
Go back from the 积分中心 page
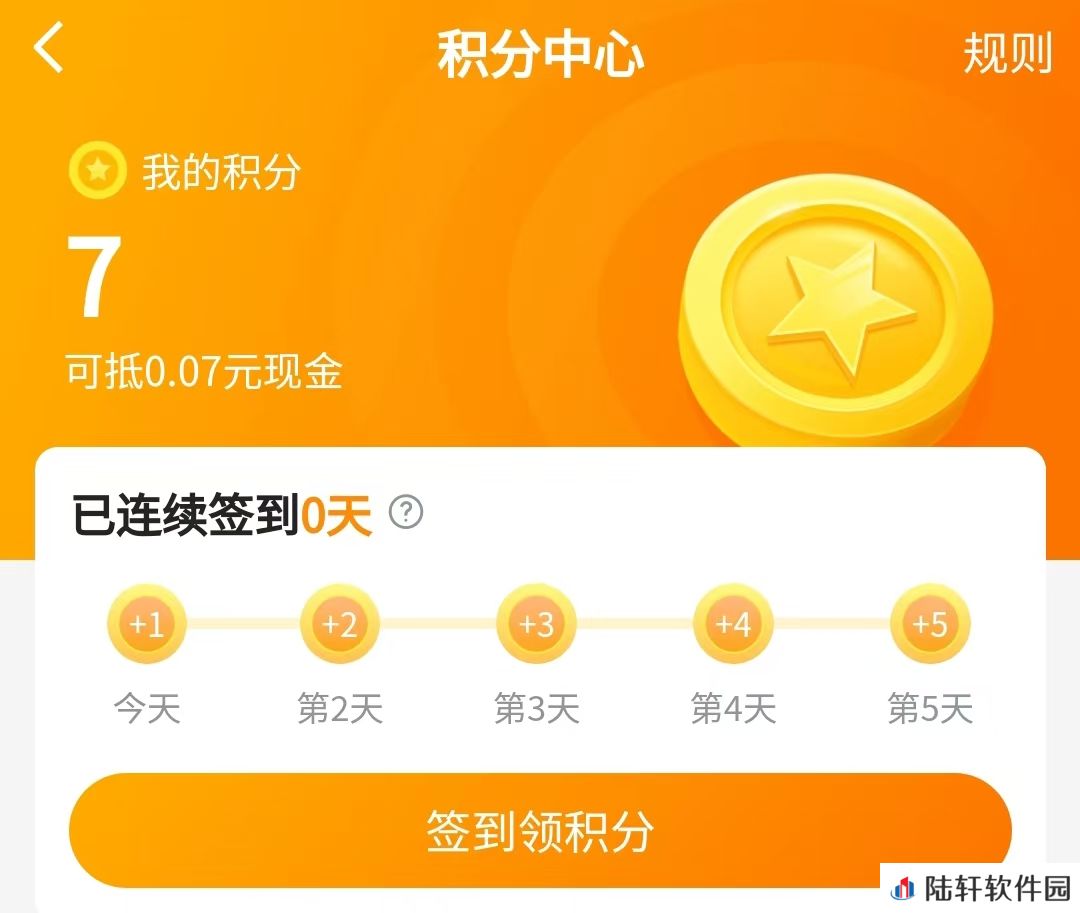click(49, 48)
